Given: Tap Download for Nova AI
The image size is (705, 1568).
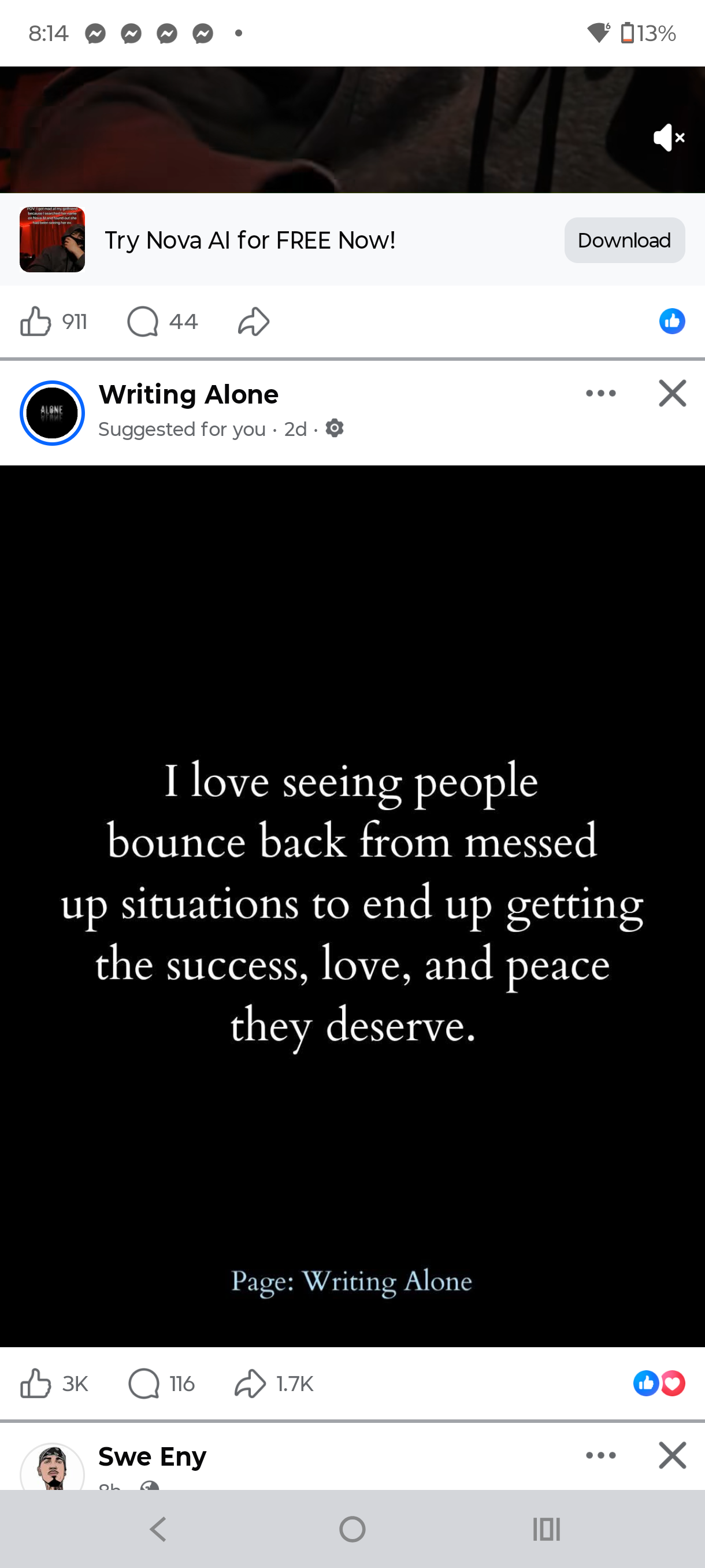Looking at the screenshot, I should click(624, 241).
